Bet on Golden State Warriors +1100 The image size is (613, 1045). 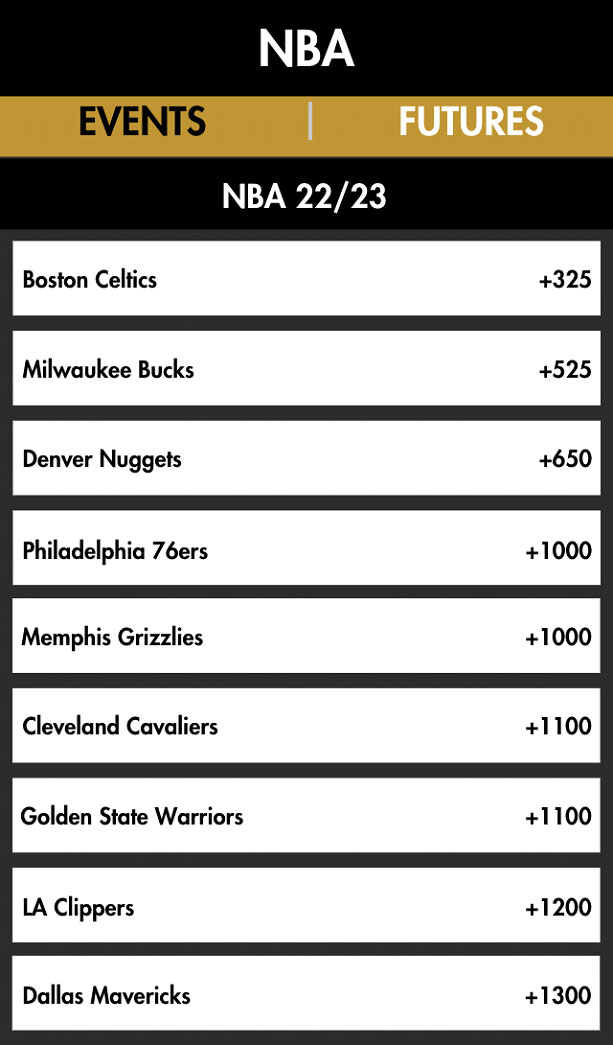[x=306, y=816]
